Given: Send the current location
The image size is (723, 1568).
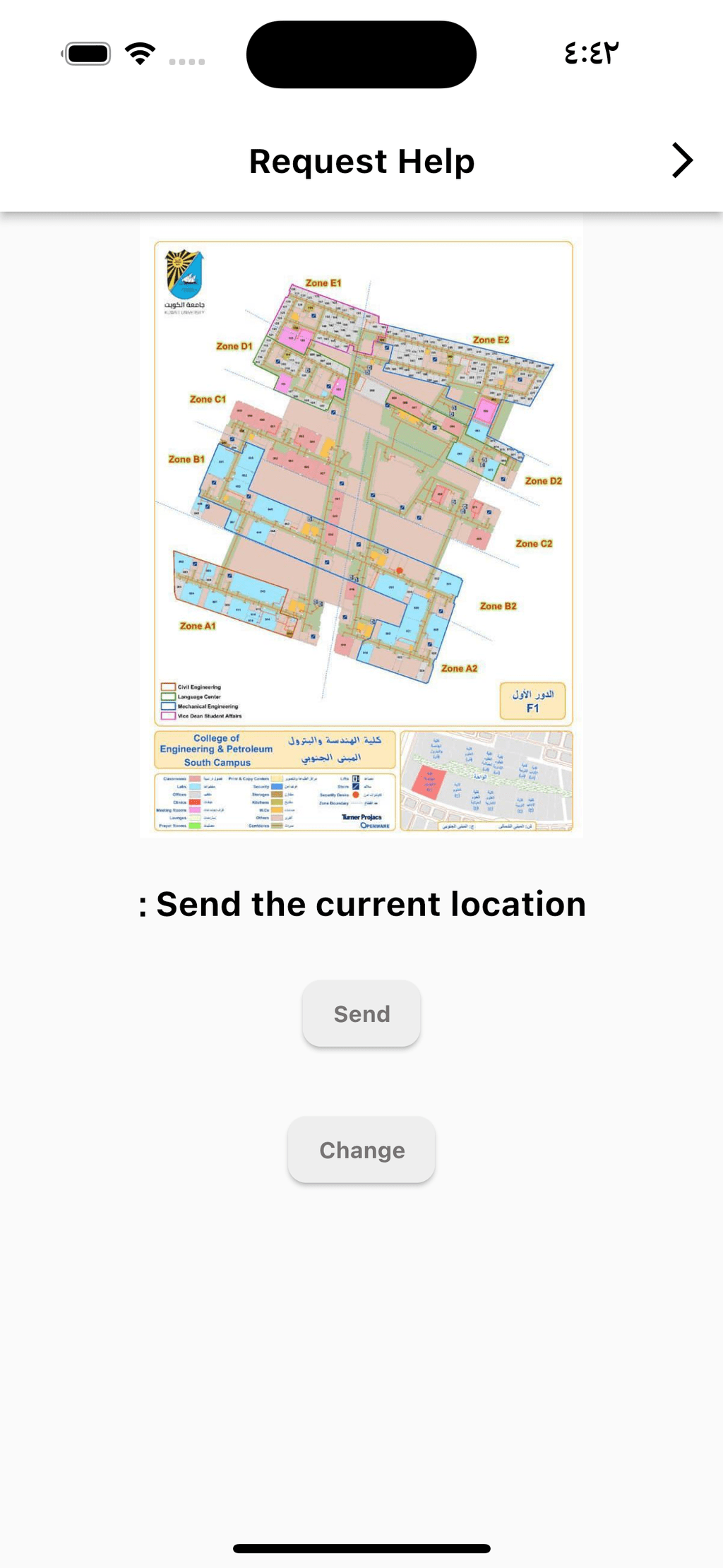Looking at the screenshot, I should pos(361,1014).
